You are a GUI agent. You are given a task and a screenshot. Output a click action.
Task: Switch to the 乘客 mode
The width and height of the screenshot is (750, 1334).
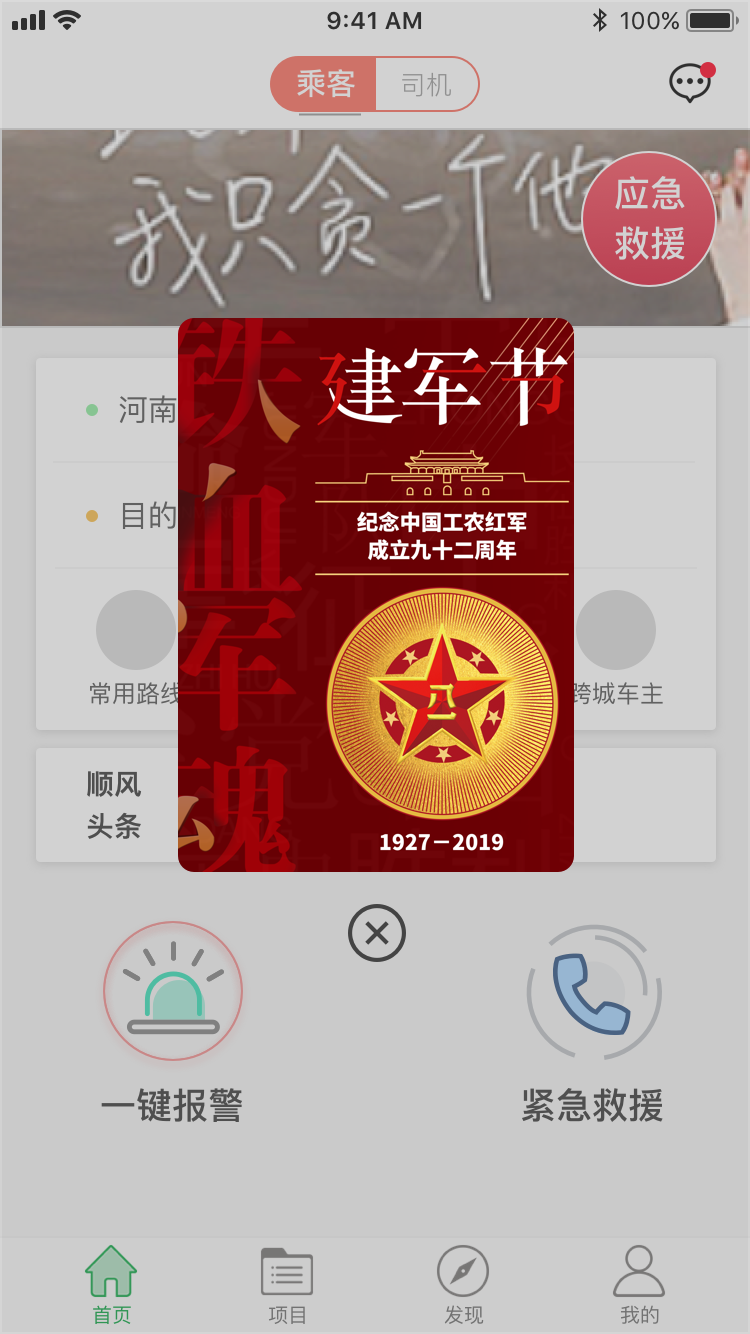pyautogui.click(x=324, y=84)
